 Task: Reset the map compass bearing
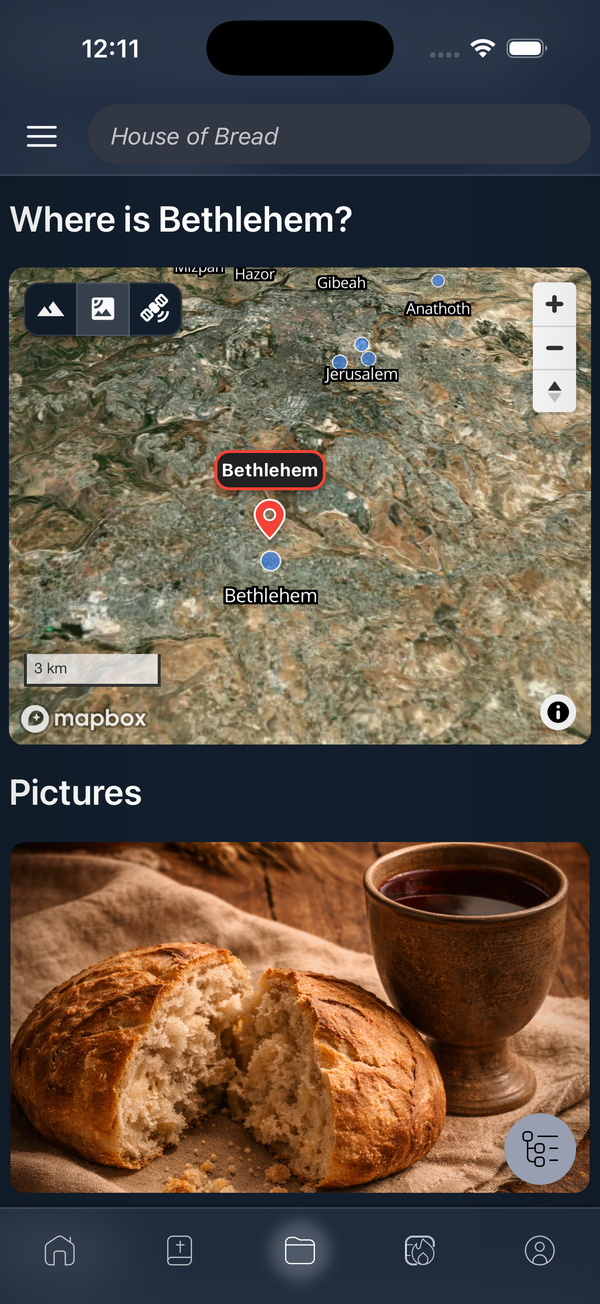tap(554, 389)
